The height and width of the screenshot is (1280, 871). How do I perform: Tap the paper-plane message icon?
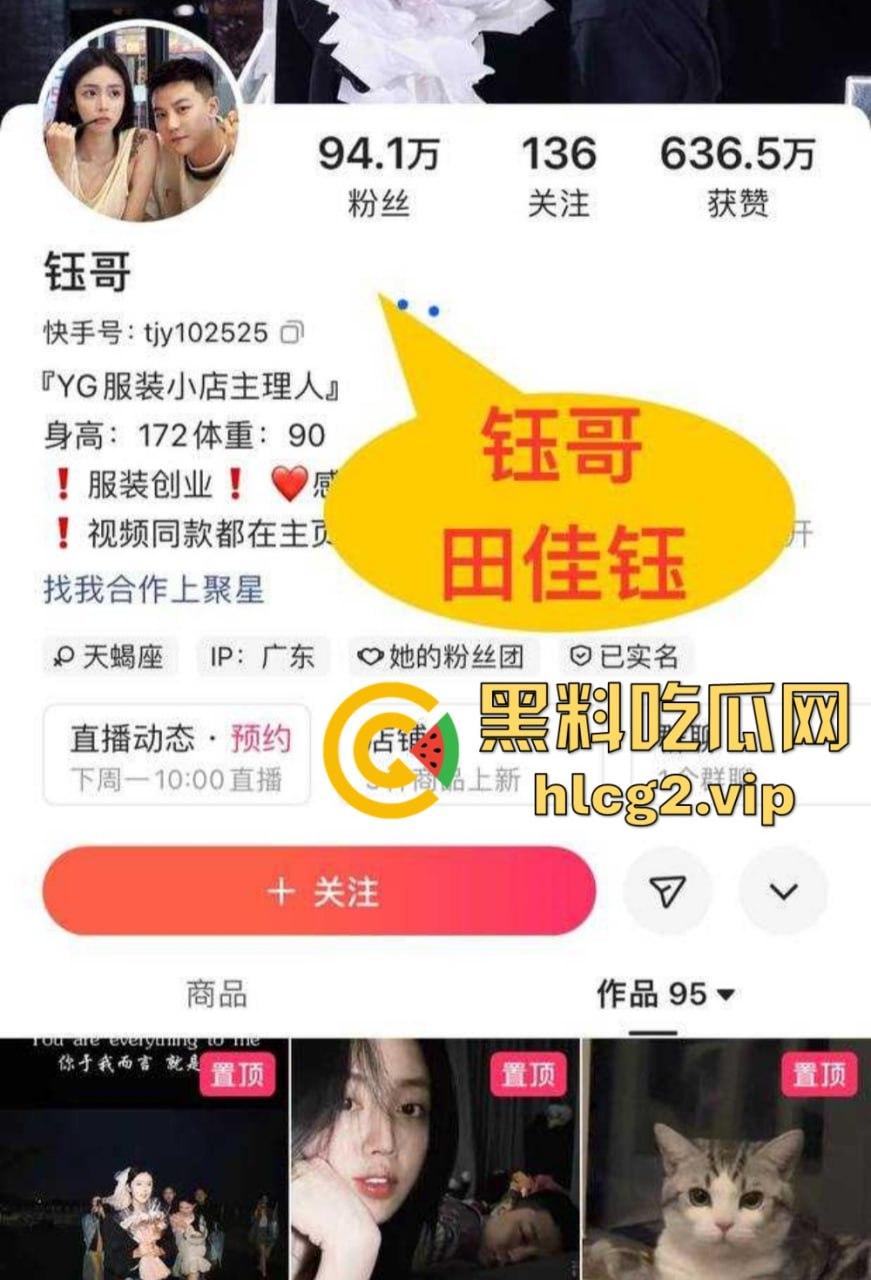pos(667,891)
